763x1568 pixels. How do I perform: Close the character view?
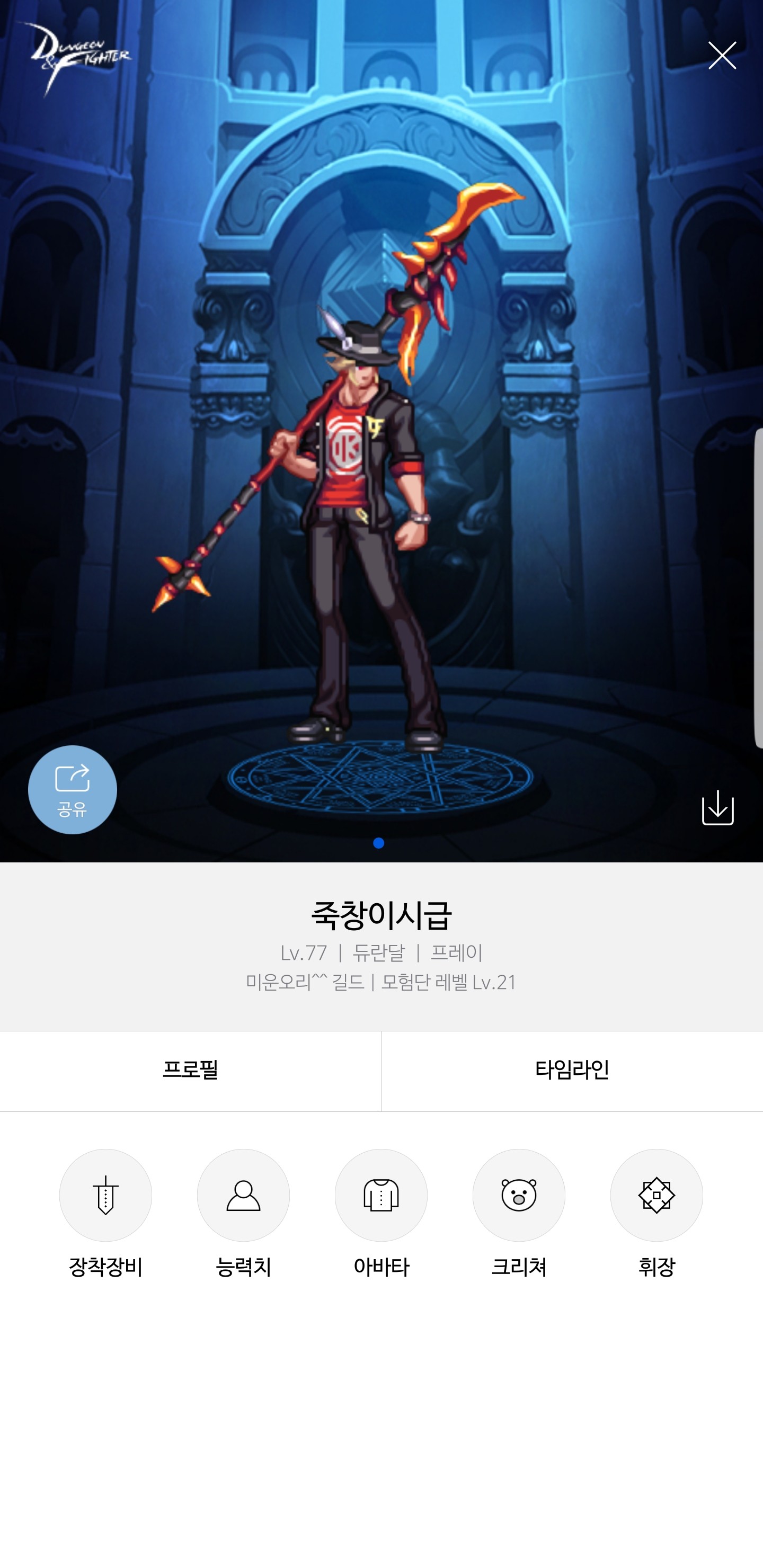[722, 56]
